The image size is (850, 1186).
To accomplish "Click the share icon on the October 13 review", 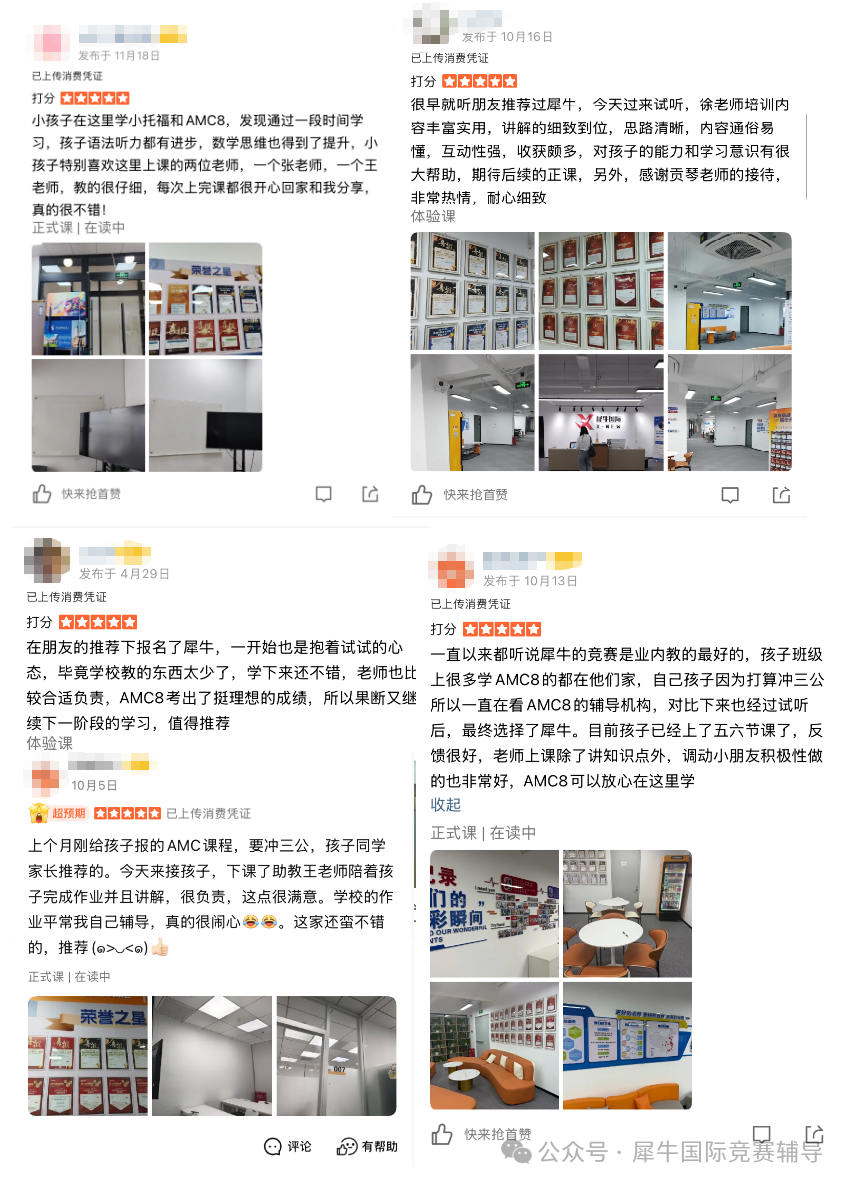I will coord(814,1134).
